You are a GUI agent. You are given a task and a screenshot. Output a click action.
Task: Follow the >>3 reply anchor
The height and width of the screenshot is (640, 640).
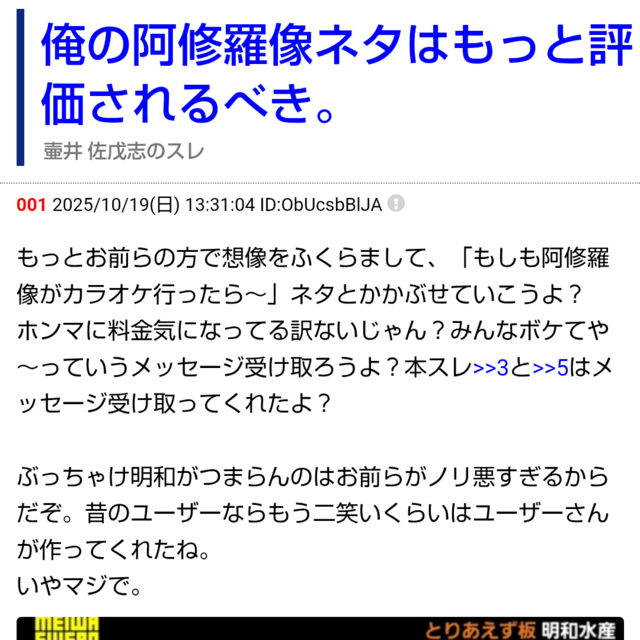(492, 367)
